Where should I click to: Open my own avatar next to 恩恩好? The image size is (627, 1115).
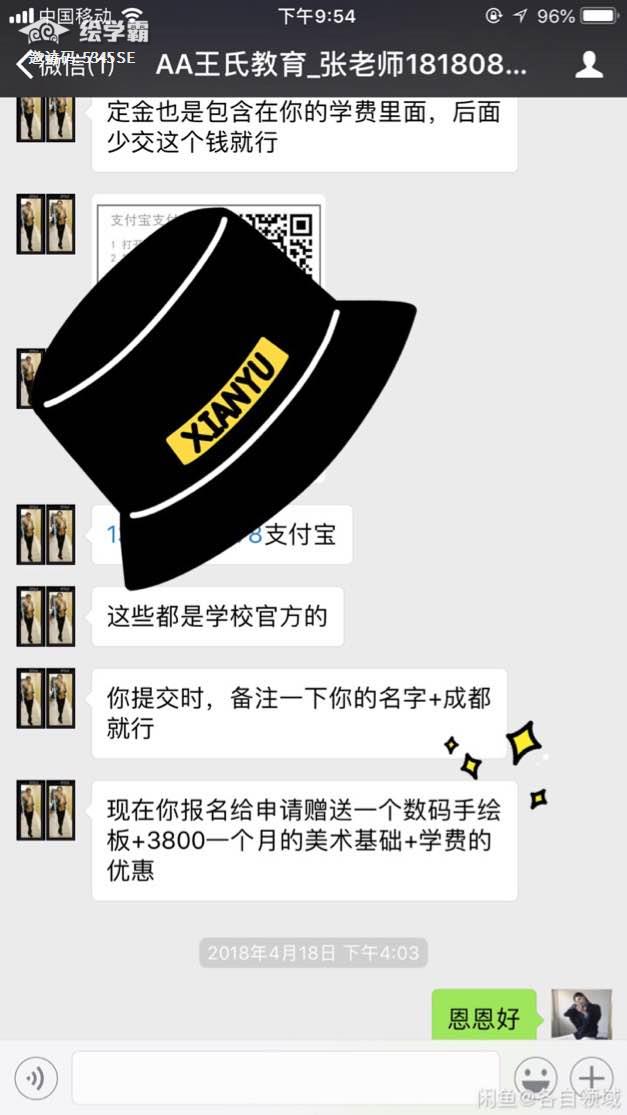tap(581, 1014)
